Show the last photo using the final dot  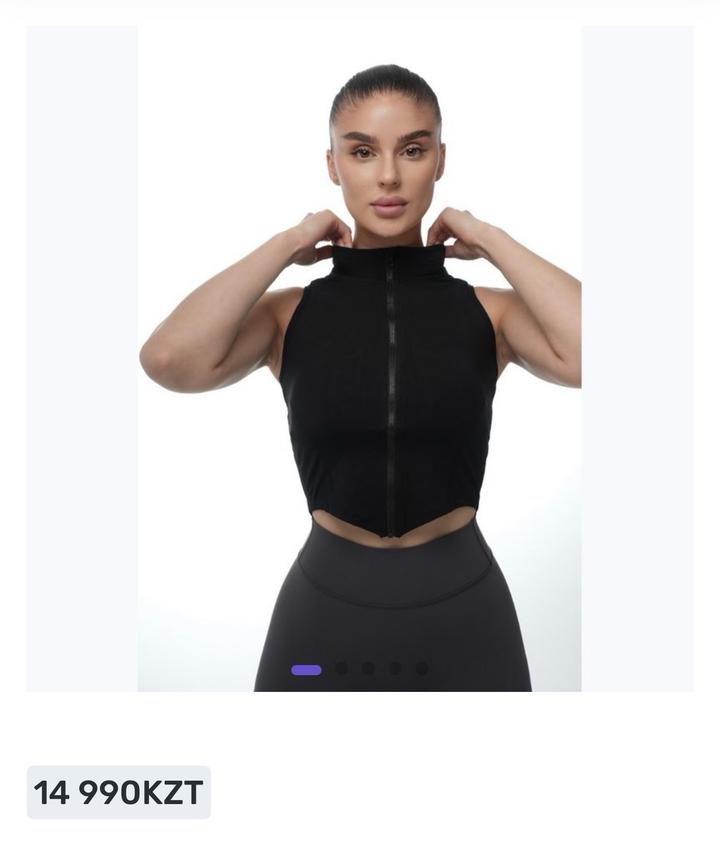422,669
